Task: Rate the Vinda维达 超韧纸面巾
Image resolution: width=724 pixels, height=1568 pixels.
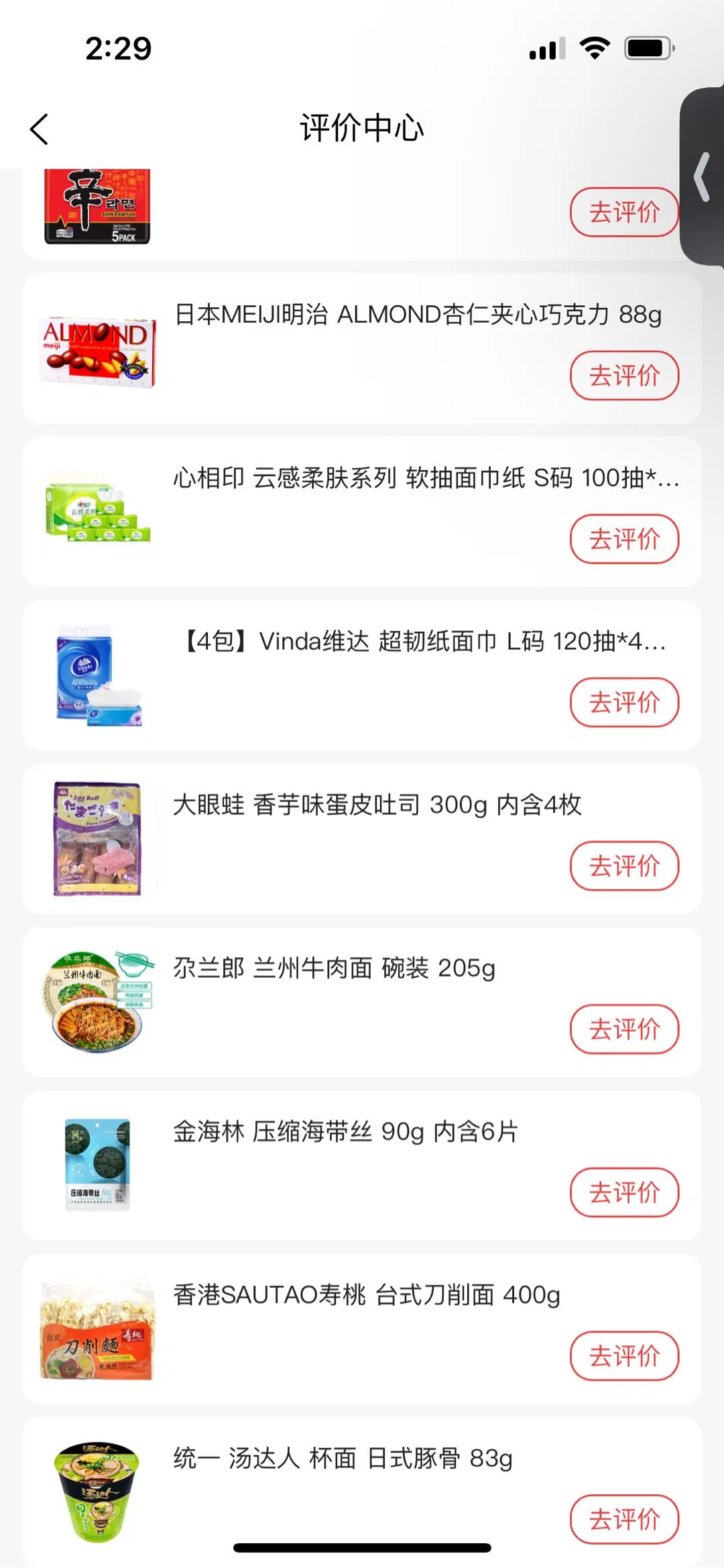Action: coord(623,702)
